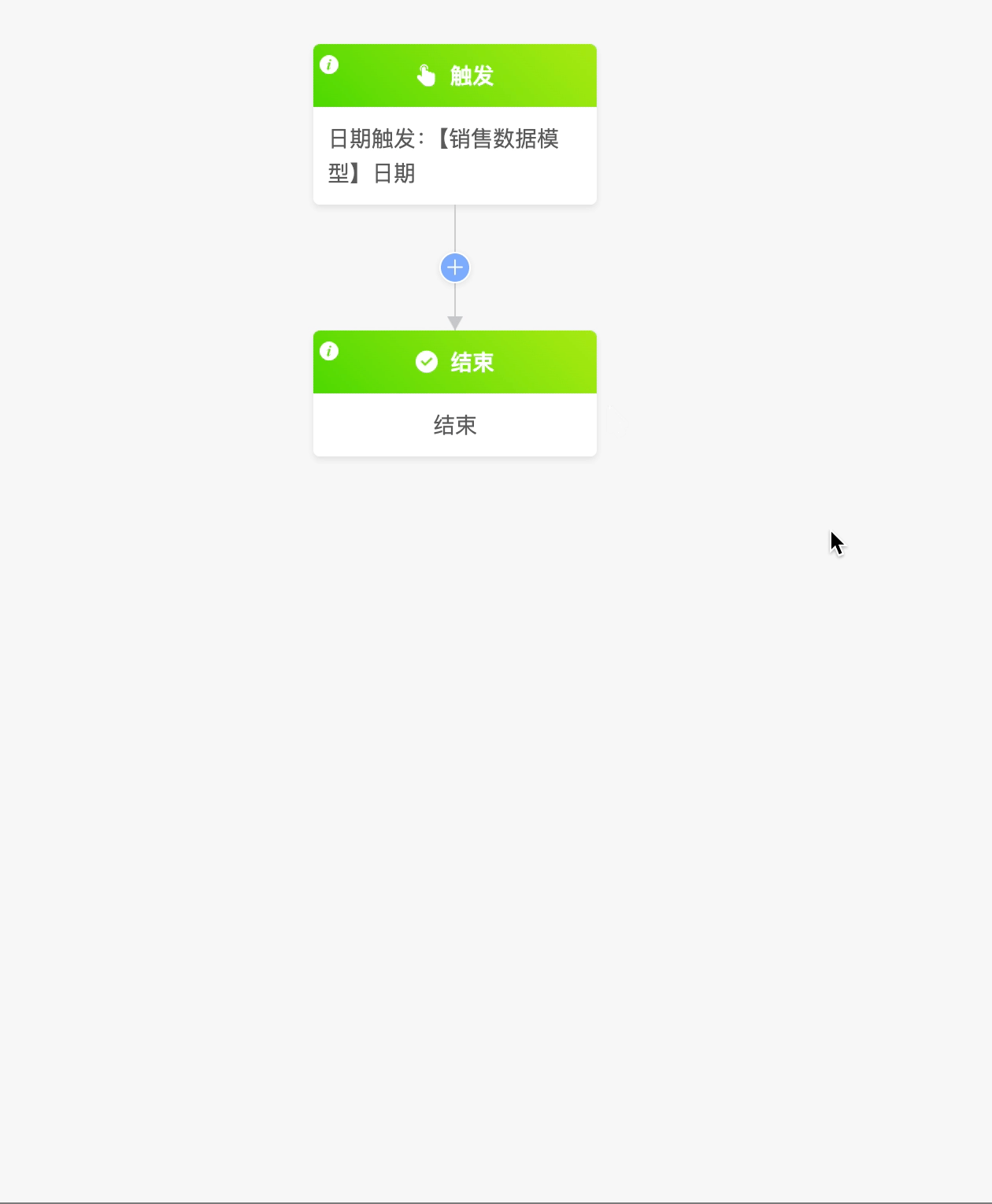The width and height of the screenshot is (992, 1204).
Task: Show info for the 触发 node
Action: tap(329, 65)
